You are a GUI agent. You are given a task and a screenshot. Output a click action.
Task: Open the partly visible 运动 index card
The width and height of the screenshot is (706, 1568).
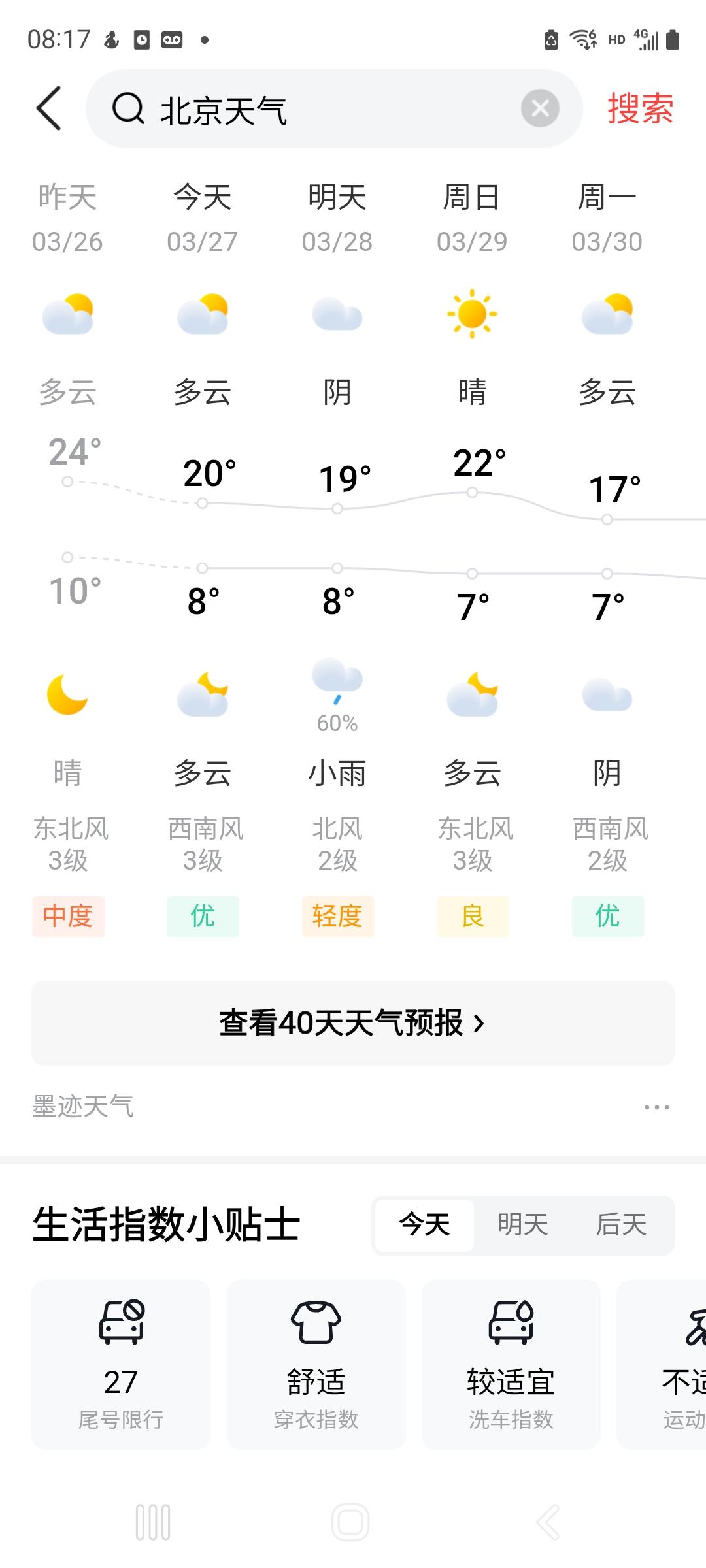(662, 1364)
